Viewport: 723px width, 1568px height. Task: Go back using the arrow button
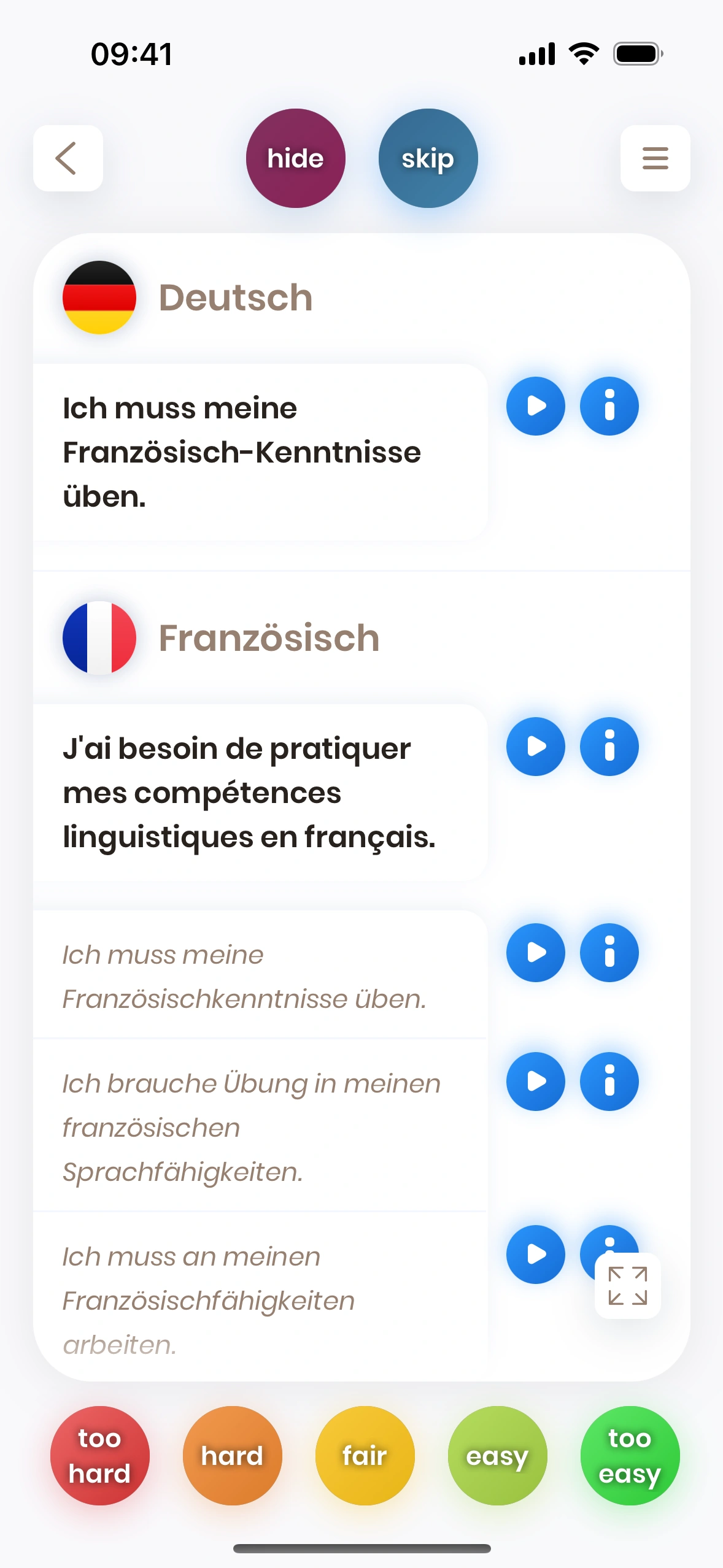tap(68, 158)
